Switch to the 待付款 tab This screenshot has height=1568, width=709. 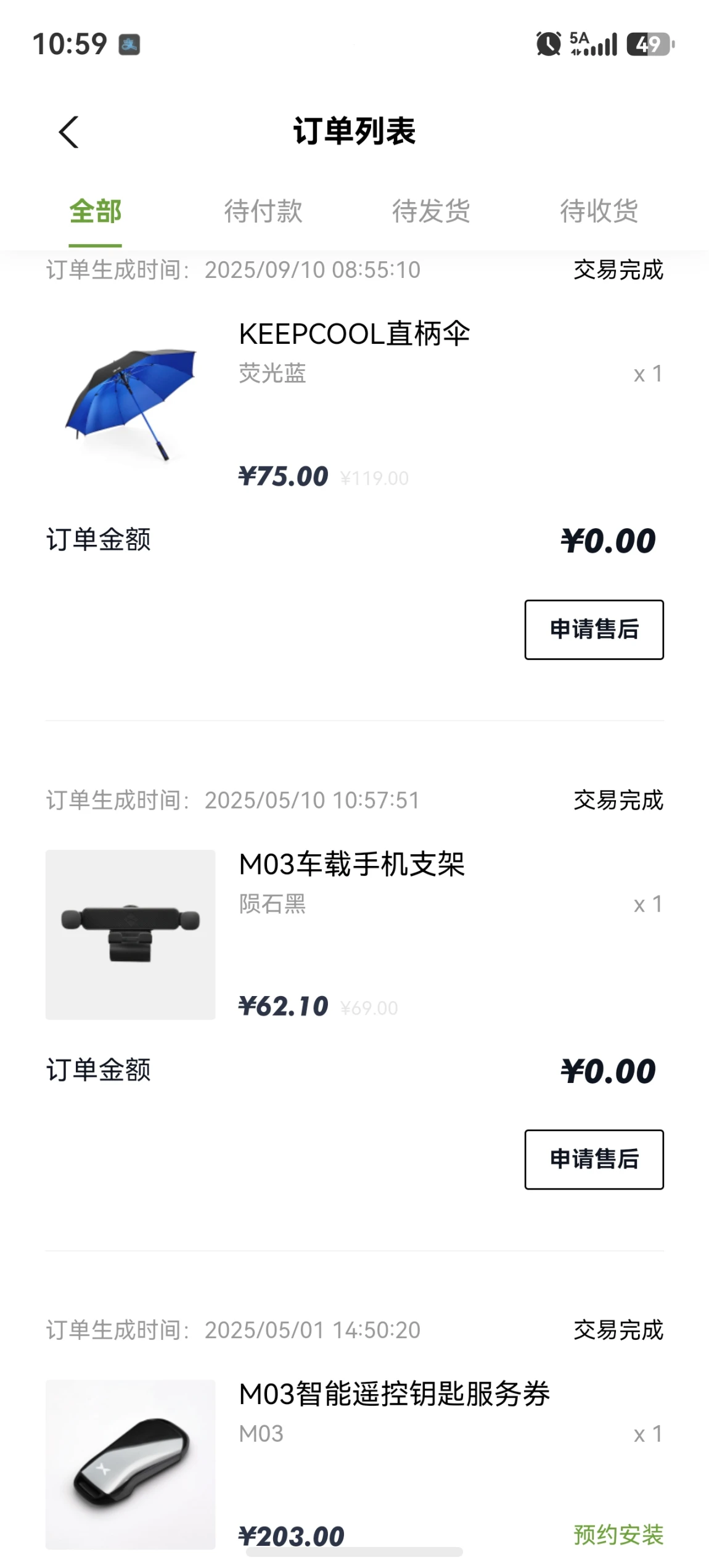(263, 211)
